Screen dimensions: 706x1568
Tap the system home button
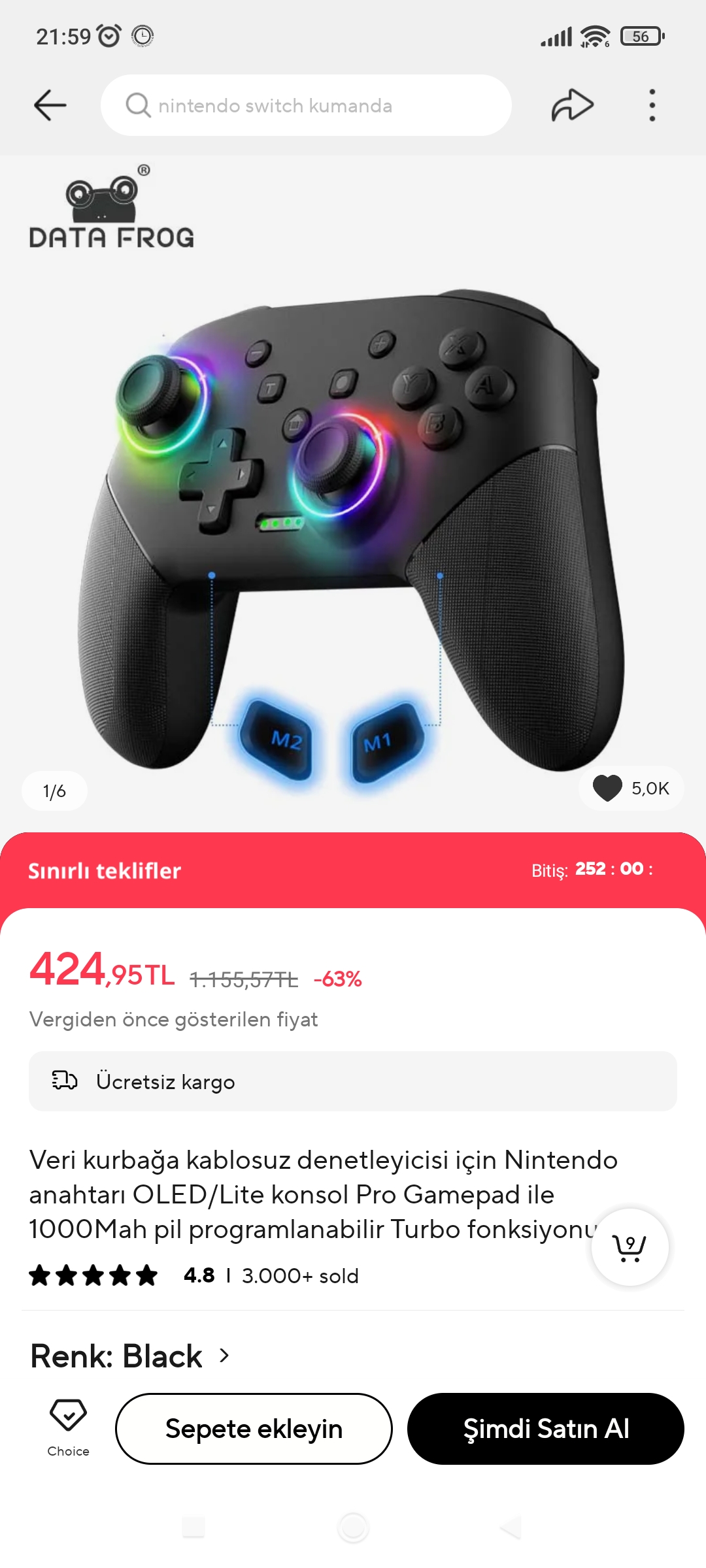click(353, 1527)
